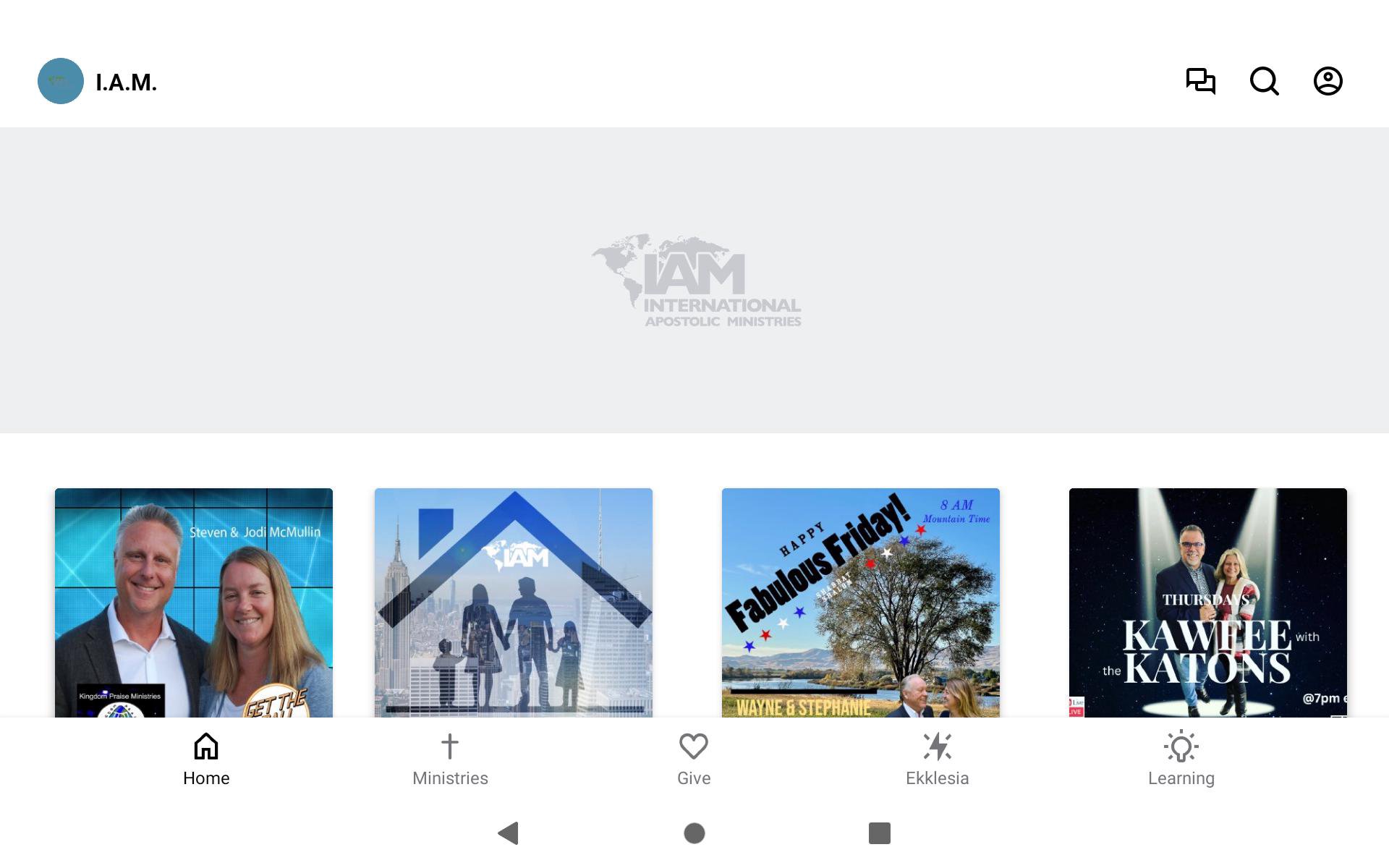Switch to the Ministries tab
Image resolution: width=1389 pixels, height=868 pixels.
pos(450,759)
